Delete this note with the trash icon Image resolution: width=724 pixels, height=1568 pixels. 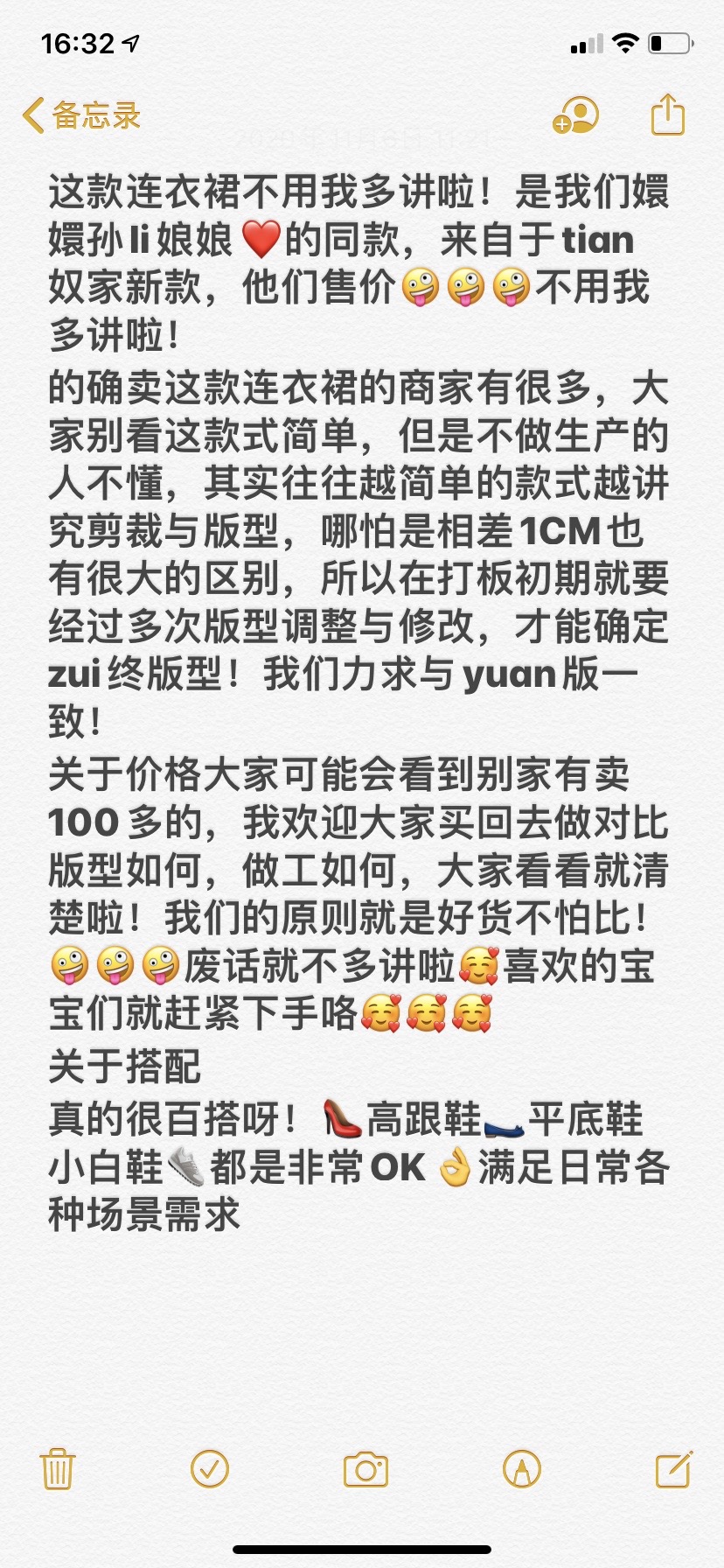[58, 1469]
